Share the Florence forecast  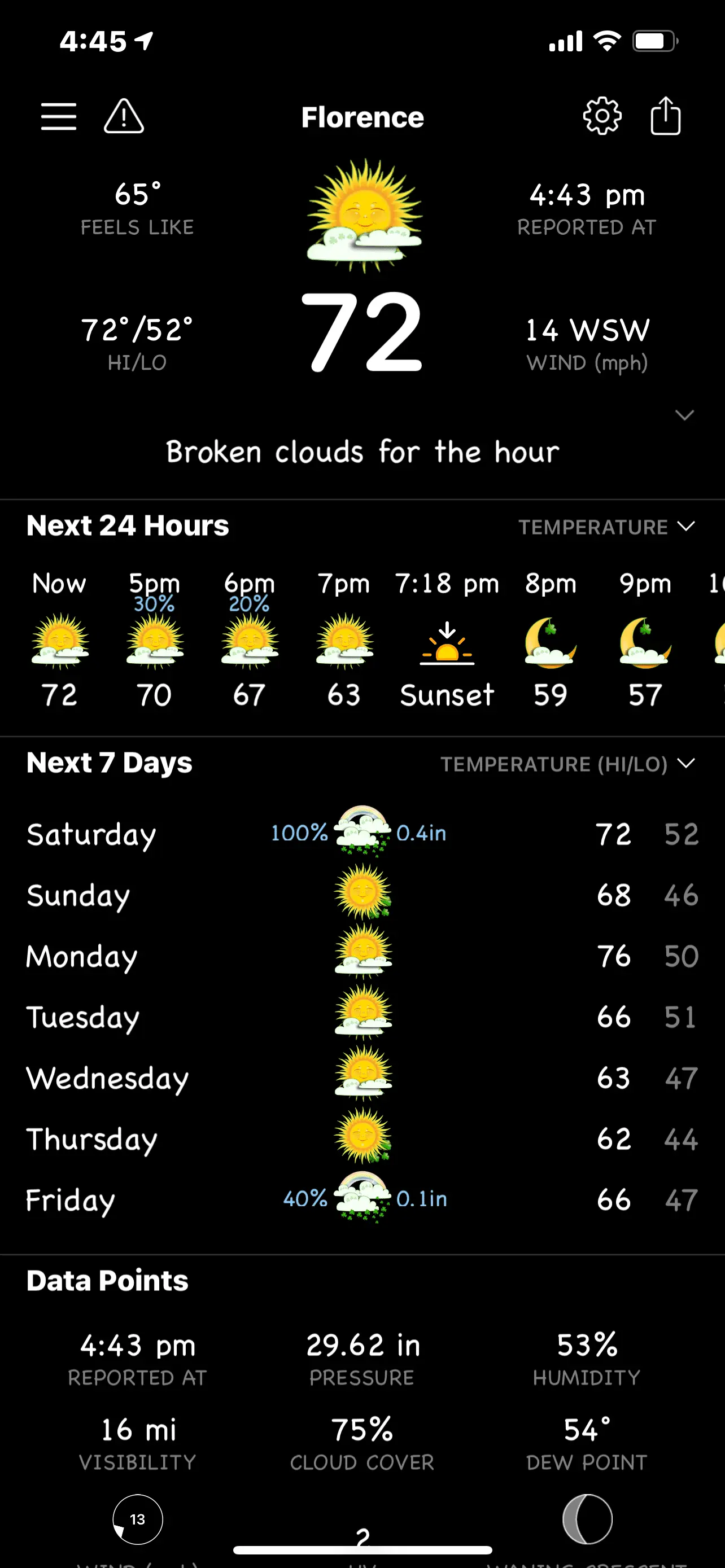[665, 116]
